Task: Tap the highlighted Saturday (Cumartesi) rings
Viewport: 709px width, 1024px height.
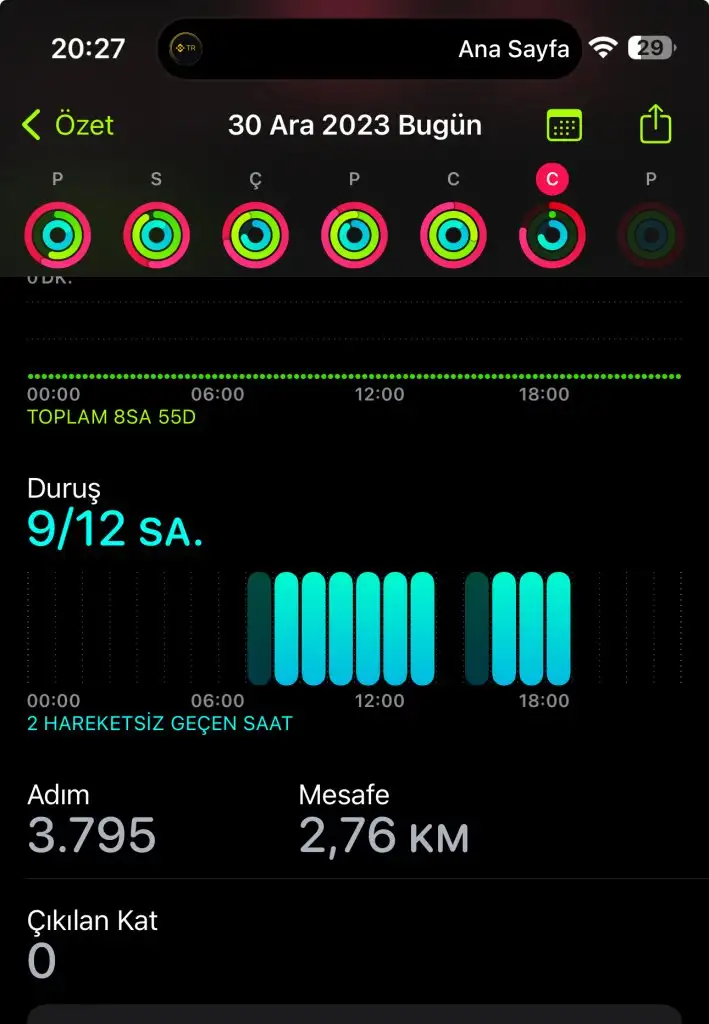Action: click(552, 235)
